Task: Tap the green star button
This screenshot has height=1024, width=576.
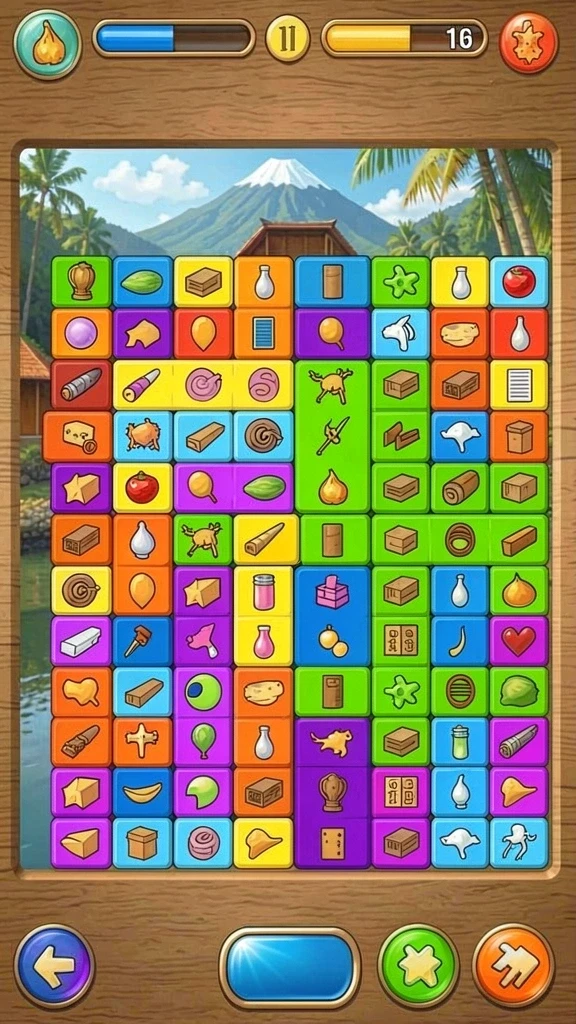Action: [x=418, y=966]
